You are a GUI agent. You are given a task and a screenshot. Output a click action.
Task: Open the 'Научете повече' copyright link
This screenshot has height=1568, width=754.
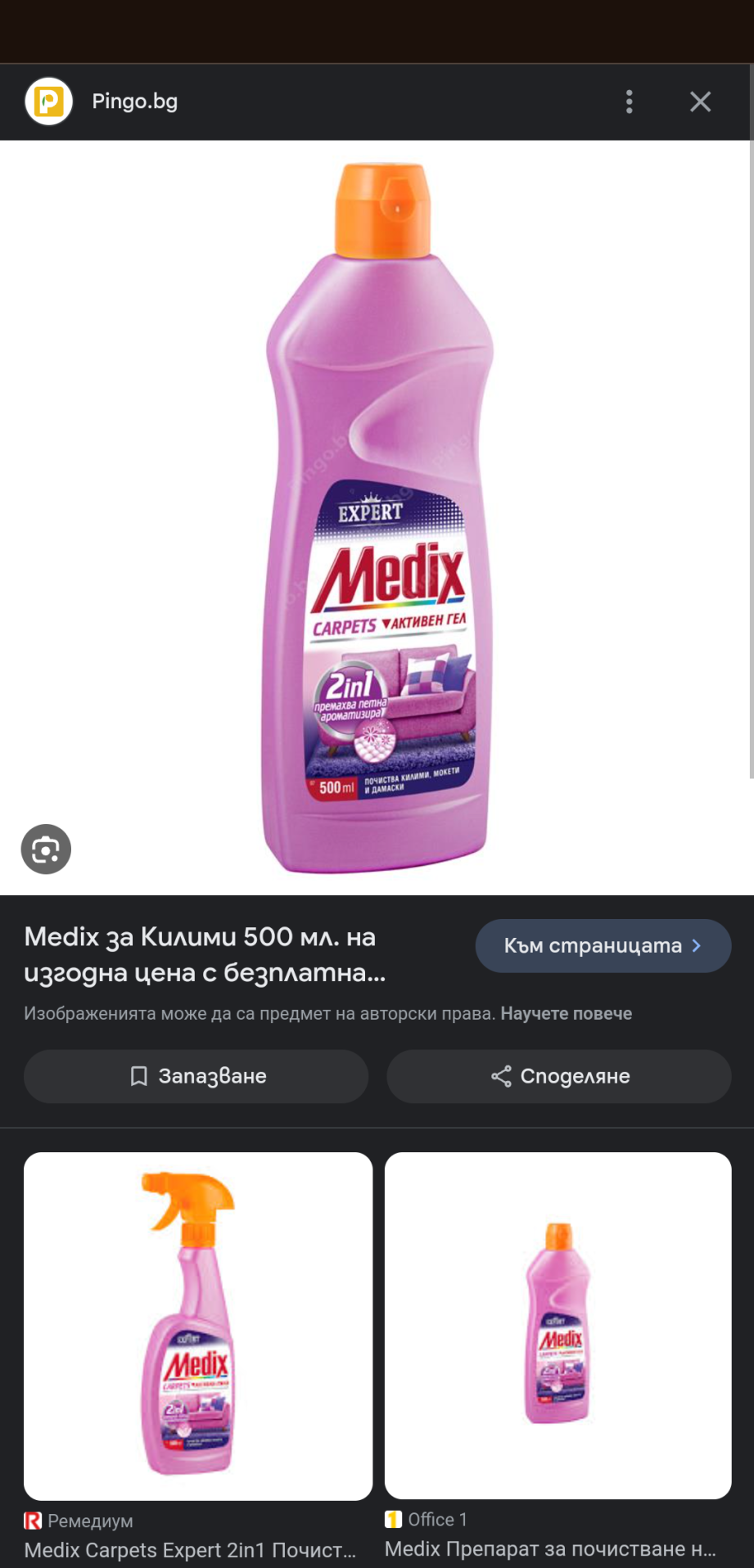point(566,1013)
